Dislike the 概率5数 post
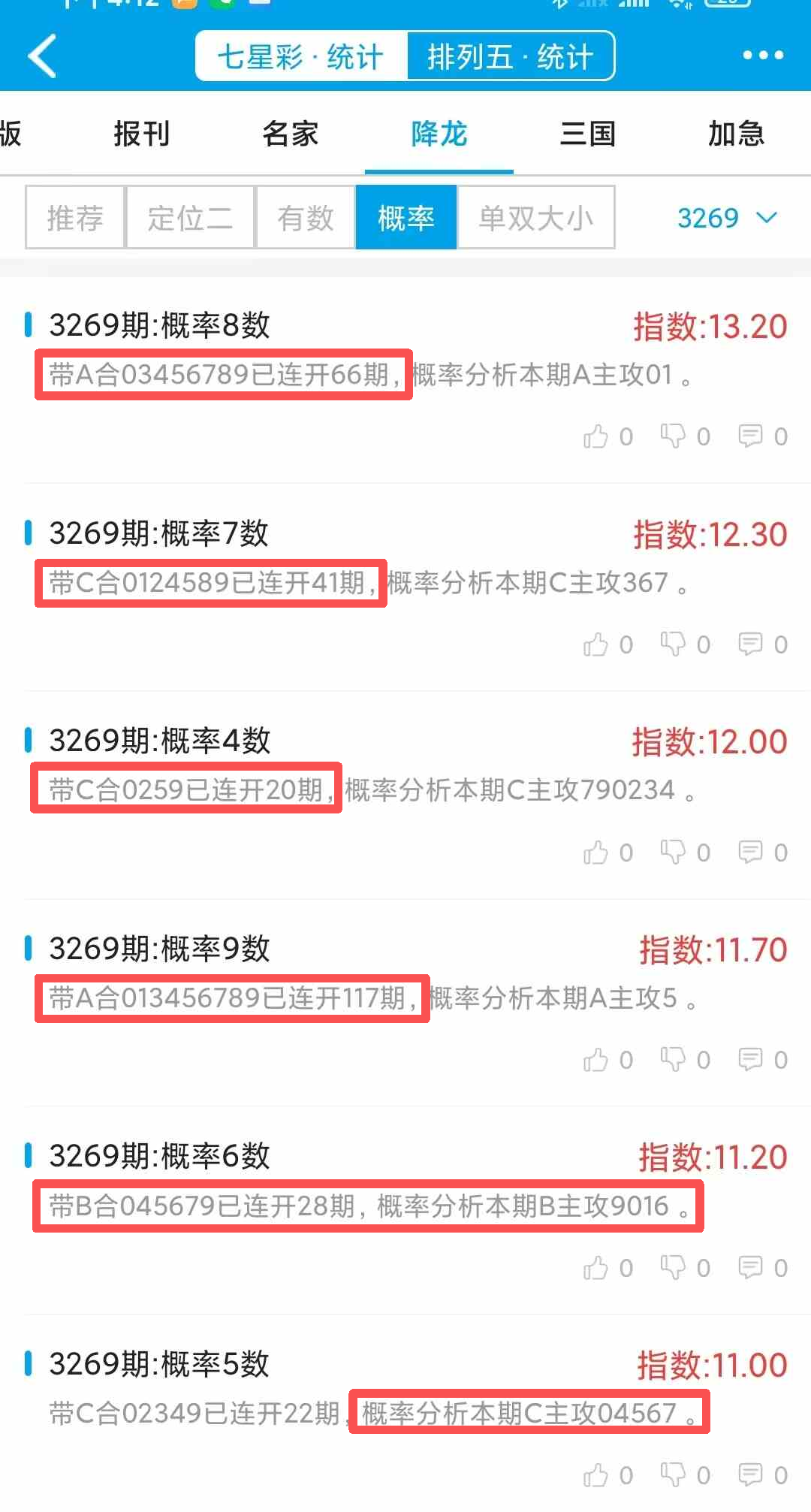This screenshot has height=1512, width=811. click(x=673, y=1475)
